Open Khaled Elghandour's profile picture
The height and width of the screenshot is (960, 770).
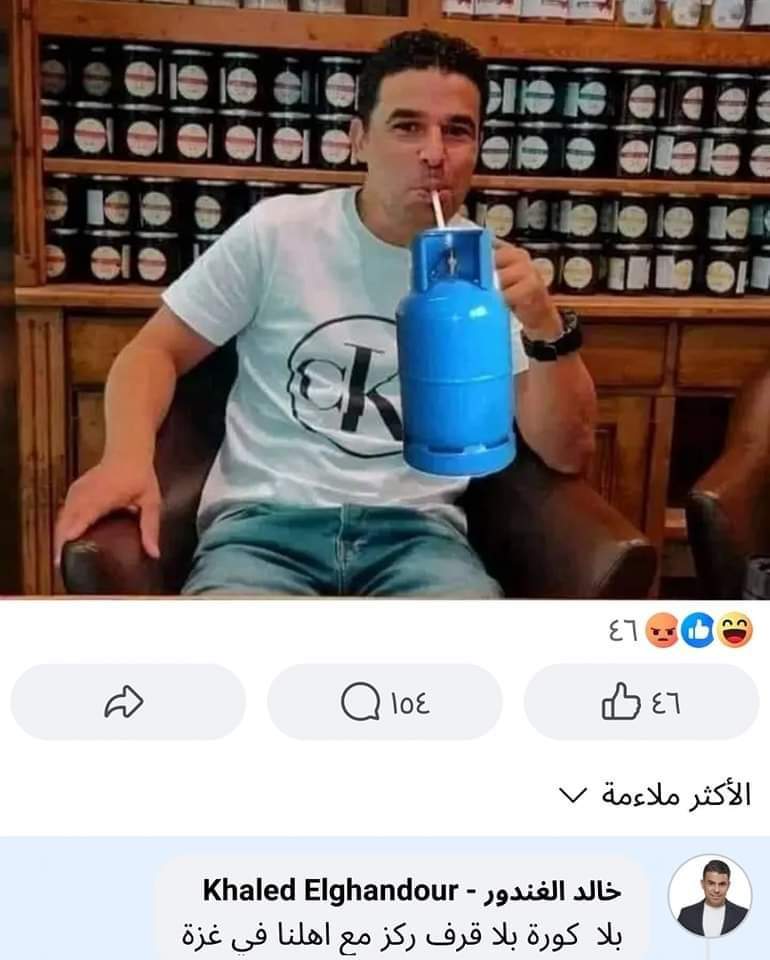(x=709, y=895)
